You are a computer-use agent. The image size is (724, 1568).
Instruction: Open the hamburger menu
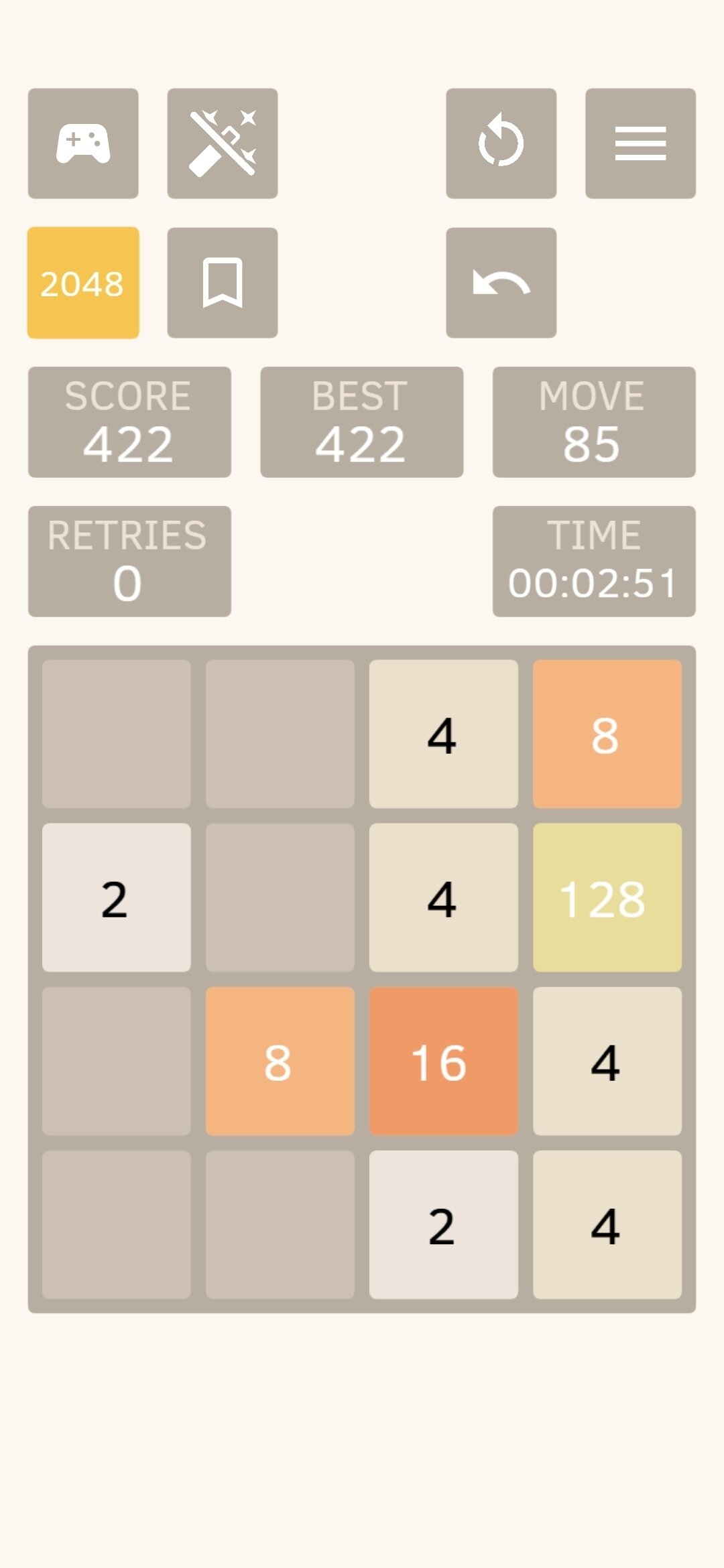(640, 143)
